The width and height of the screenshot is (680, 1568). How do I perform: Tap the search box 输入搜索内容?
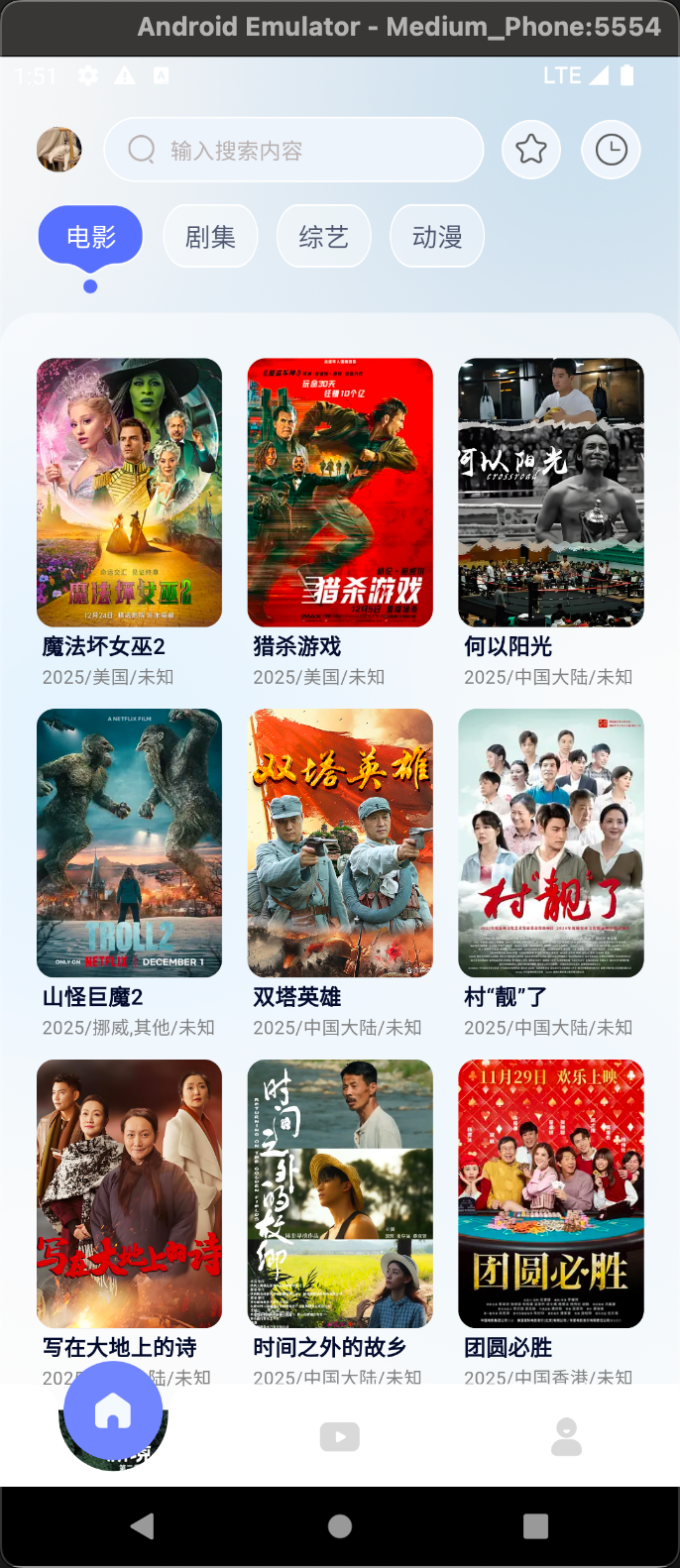point(293,150)
